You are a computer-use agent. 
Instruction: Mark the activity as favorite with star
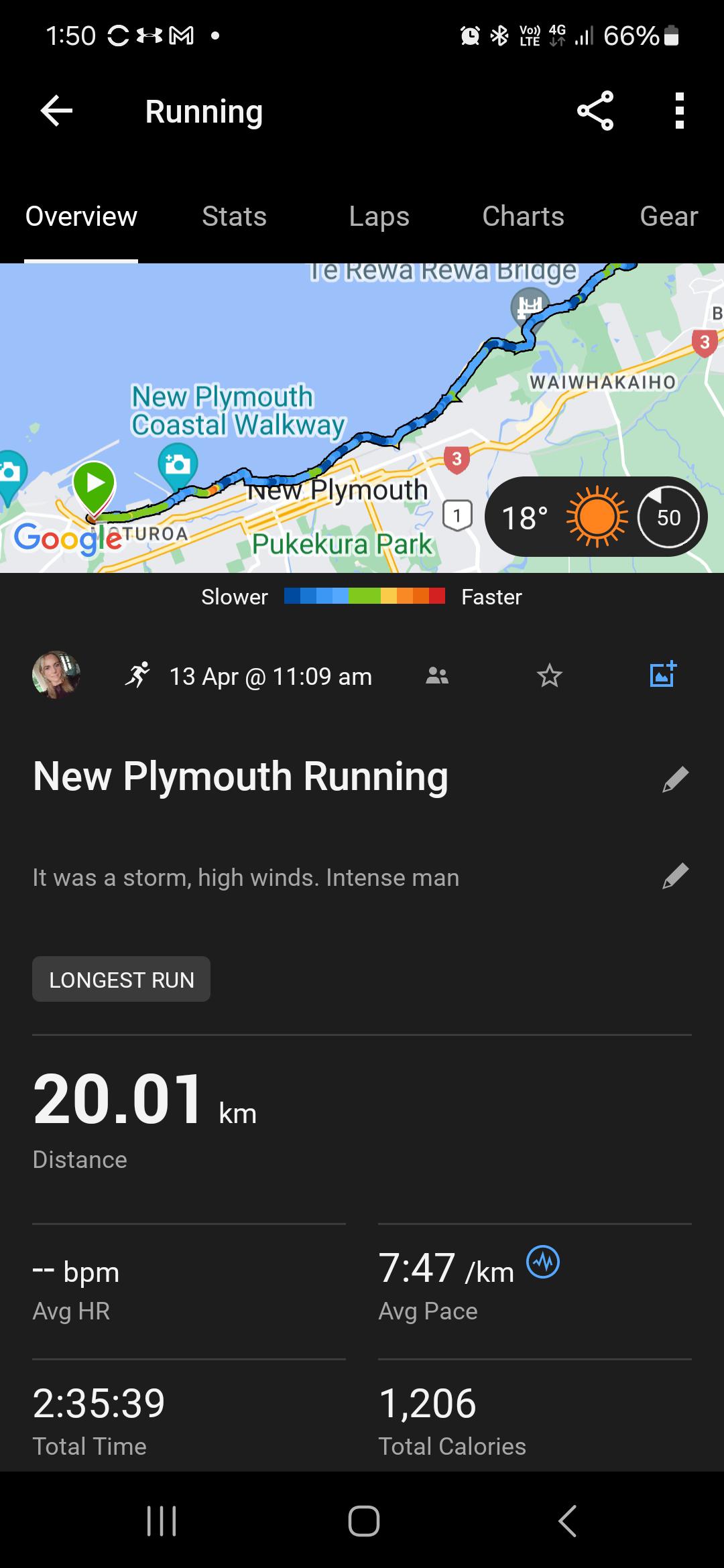[549, 676]
